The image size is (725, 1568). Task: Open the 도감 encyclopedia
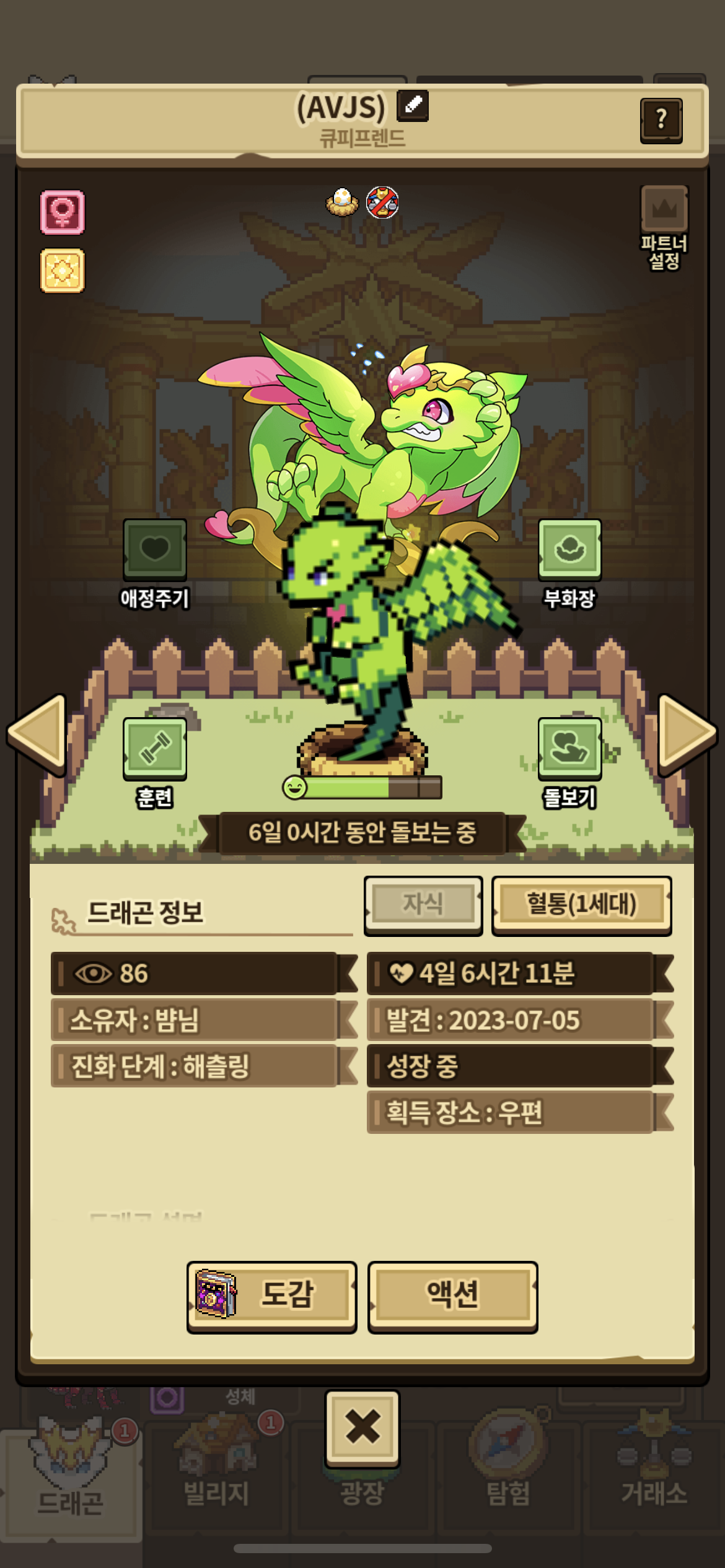(x=271, y=1297)
